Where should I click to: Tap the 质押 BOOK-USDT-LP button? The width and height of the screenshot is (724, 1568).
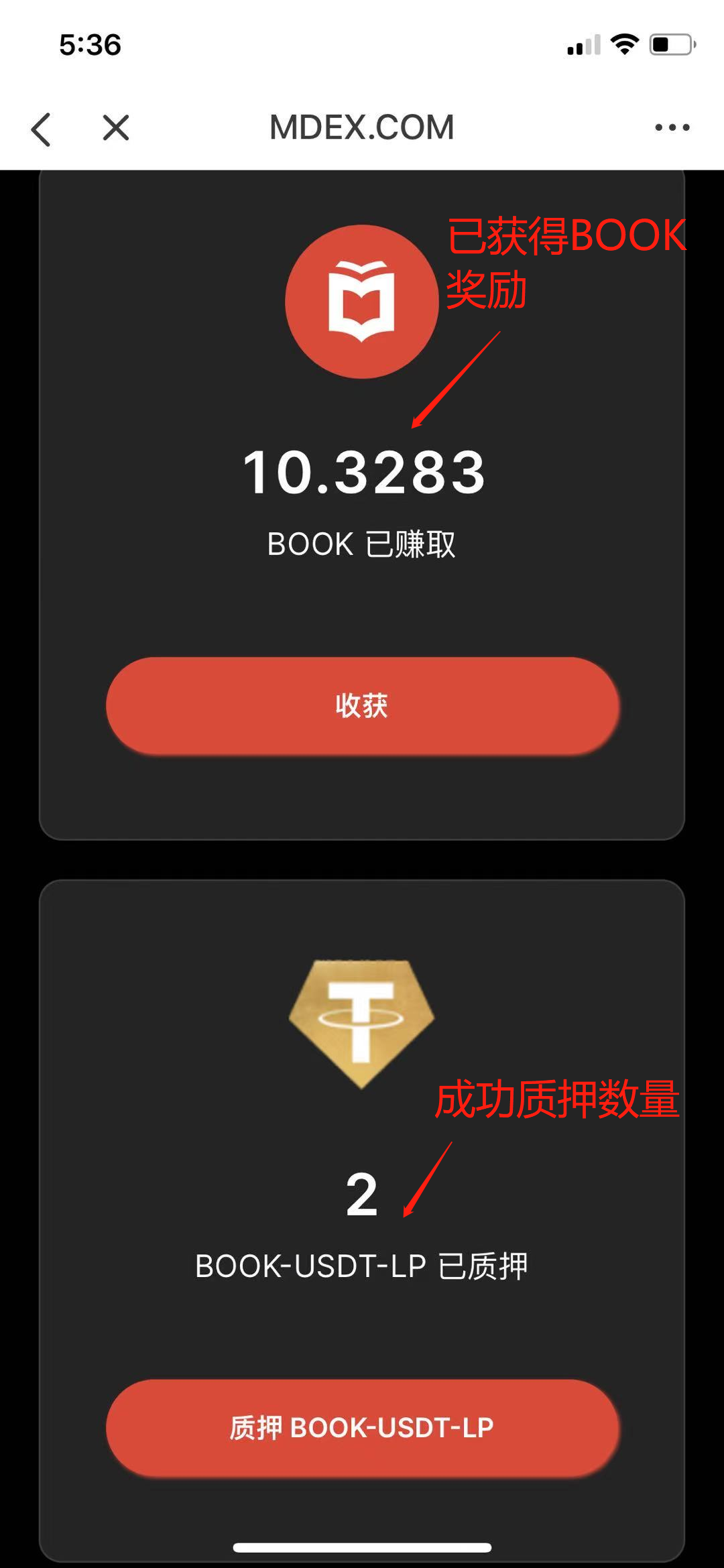coord(363,1428)
